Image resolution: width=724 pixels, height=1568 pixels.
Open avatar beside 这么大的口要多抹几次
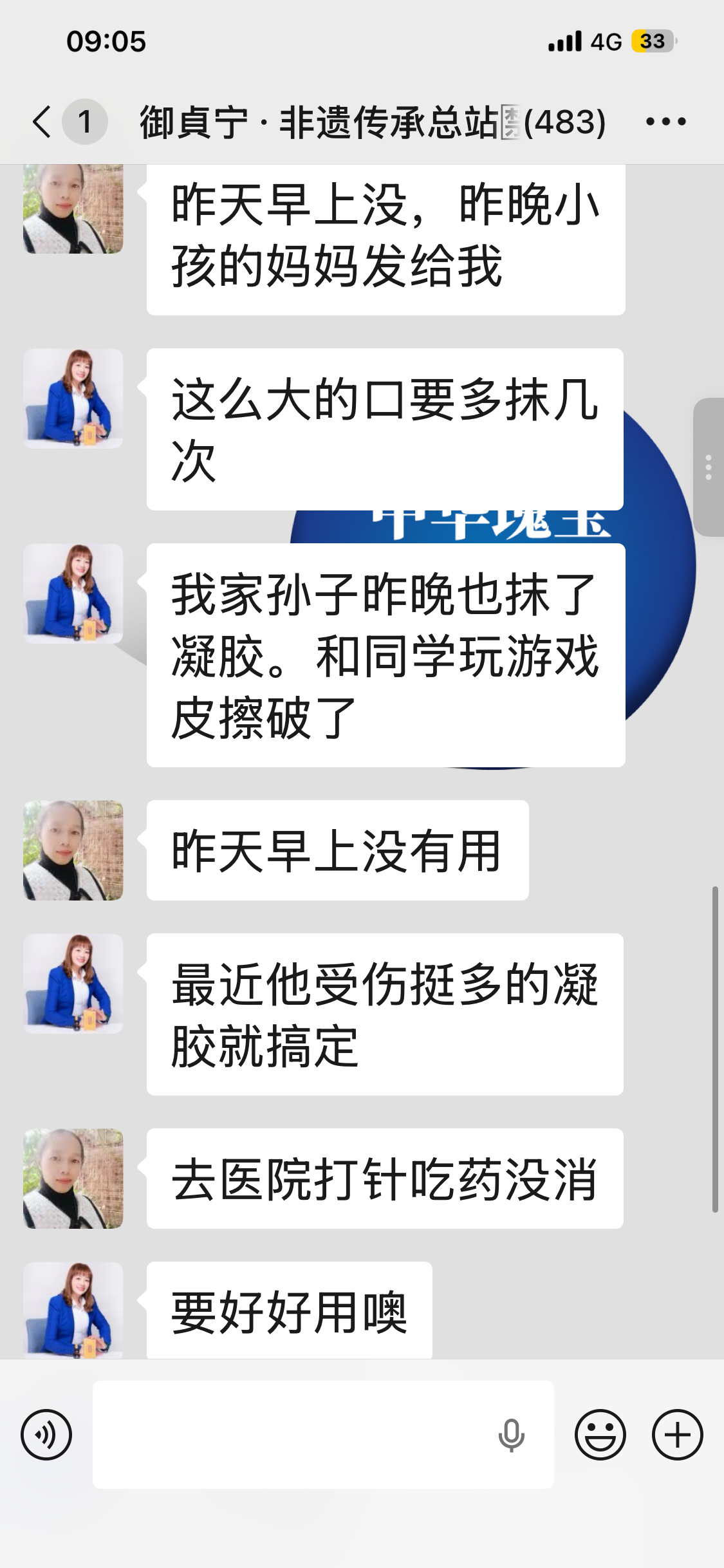[73, 398]
